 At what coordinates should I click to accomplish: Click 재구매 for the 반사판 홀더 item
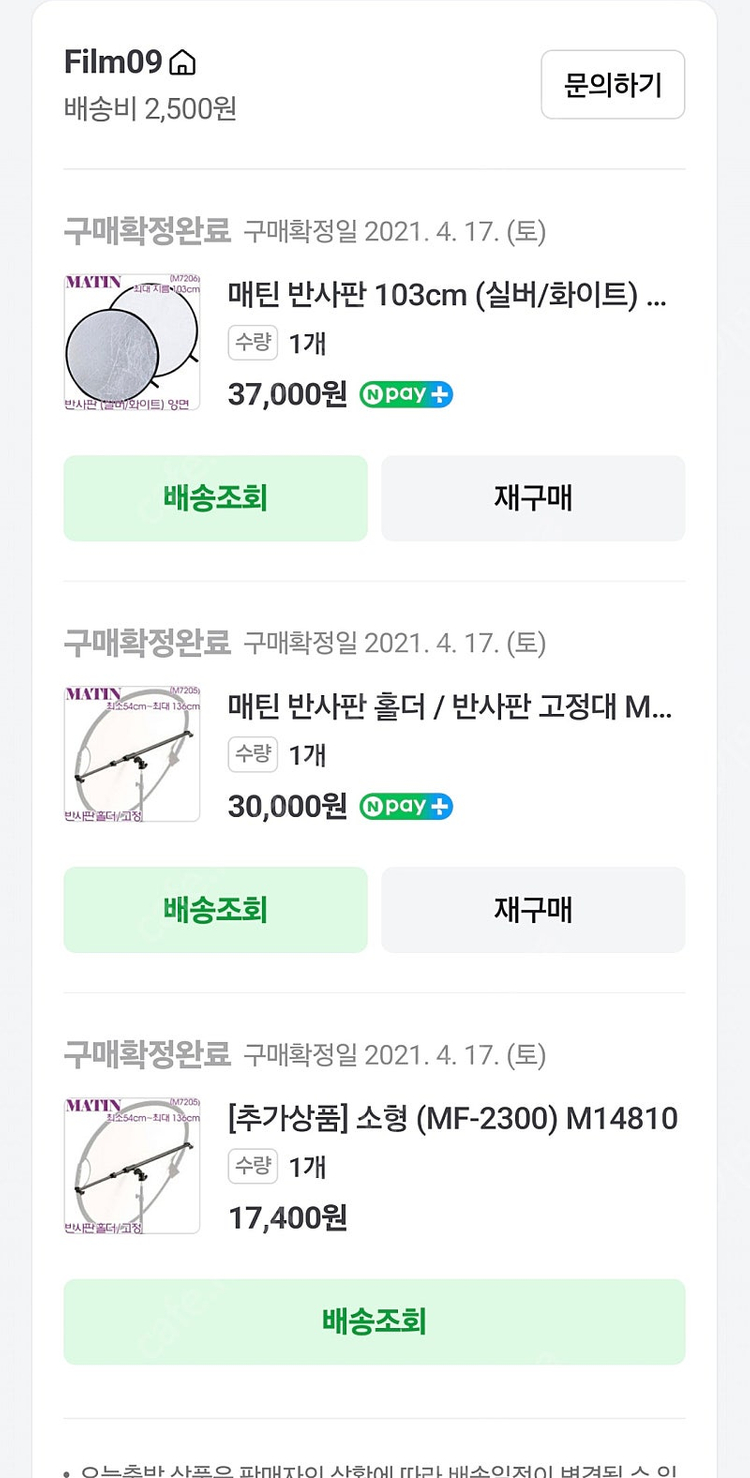(533, 910)
